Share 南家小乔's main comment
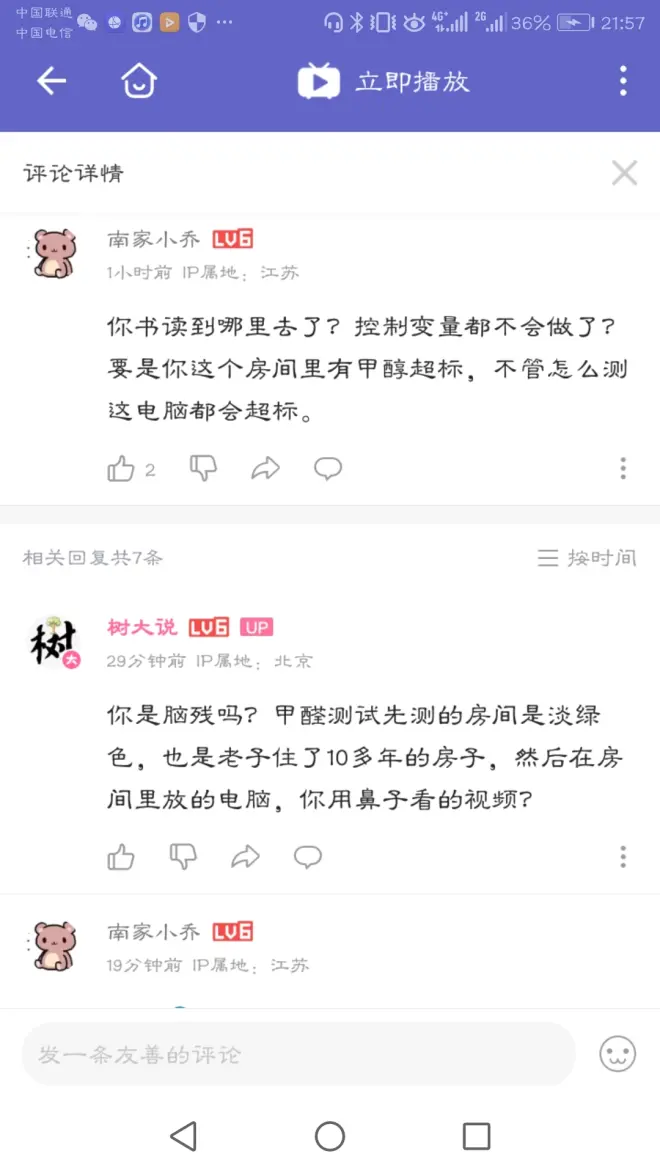This screenshot has width=660, height=1173. click(x=265, y=468)
